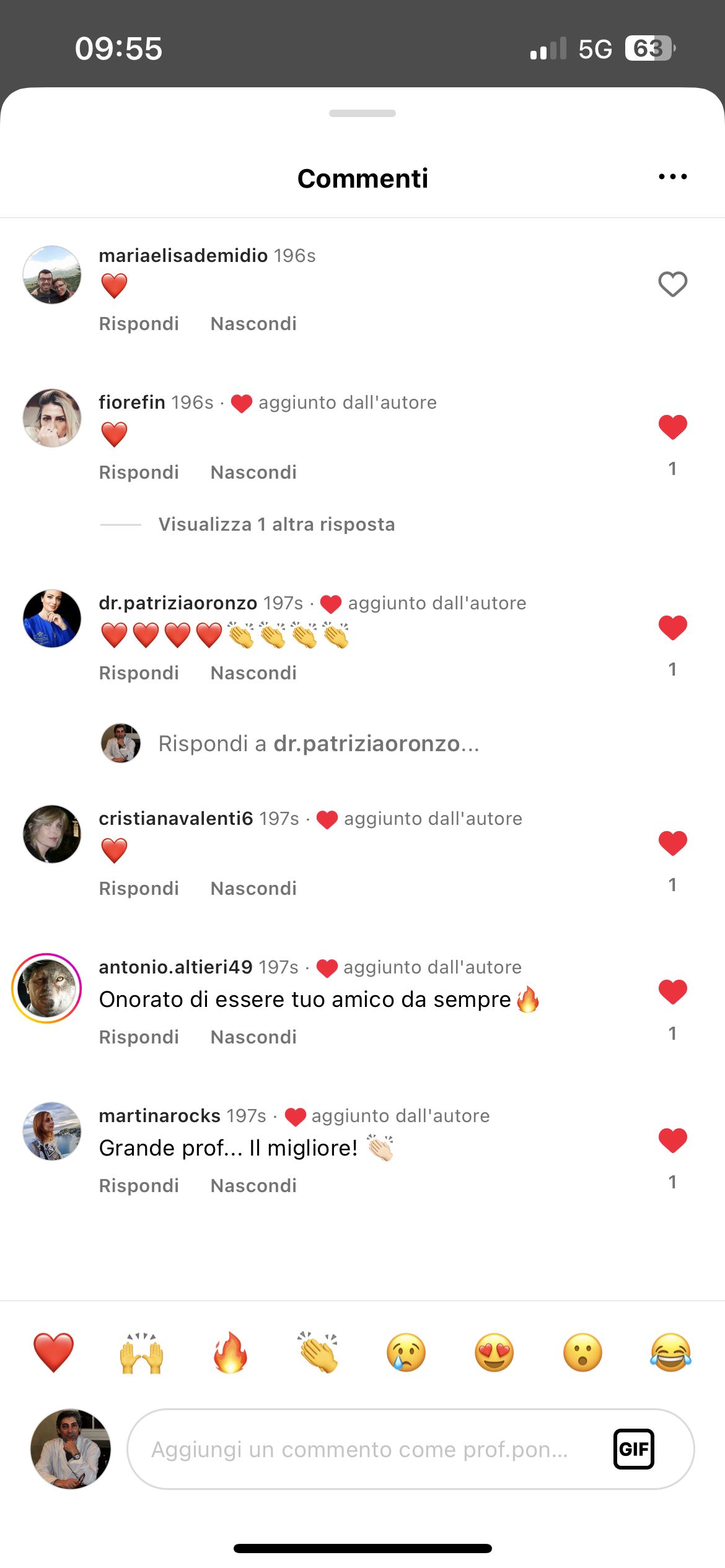
Task: Expand 'Visualizza 1 altra risposta'
Action: coord(276,525)
